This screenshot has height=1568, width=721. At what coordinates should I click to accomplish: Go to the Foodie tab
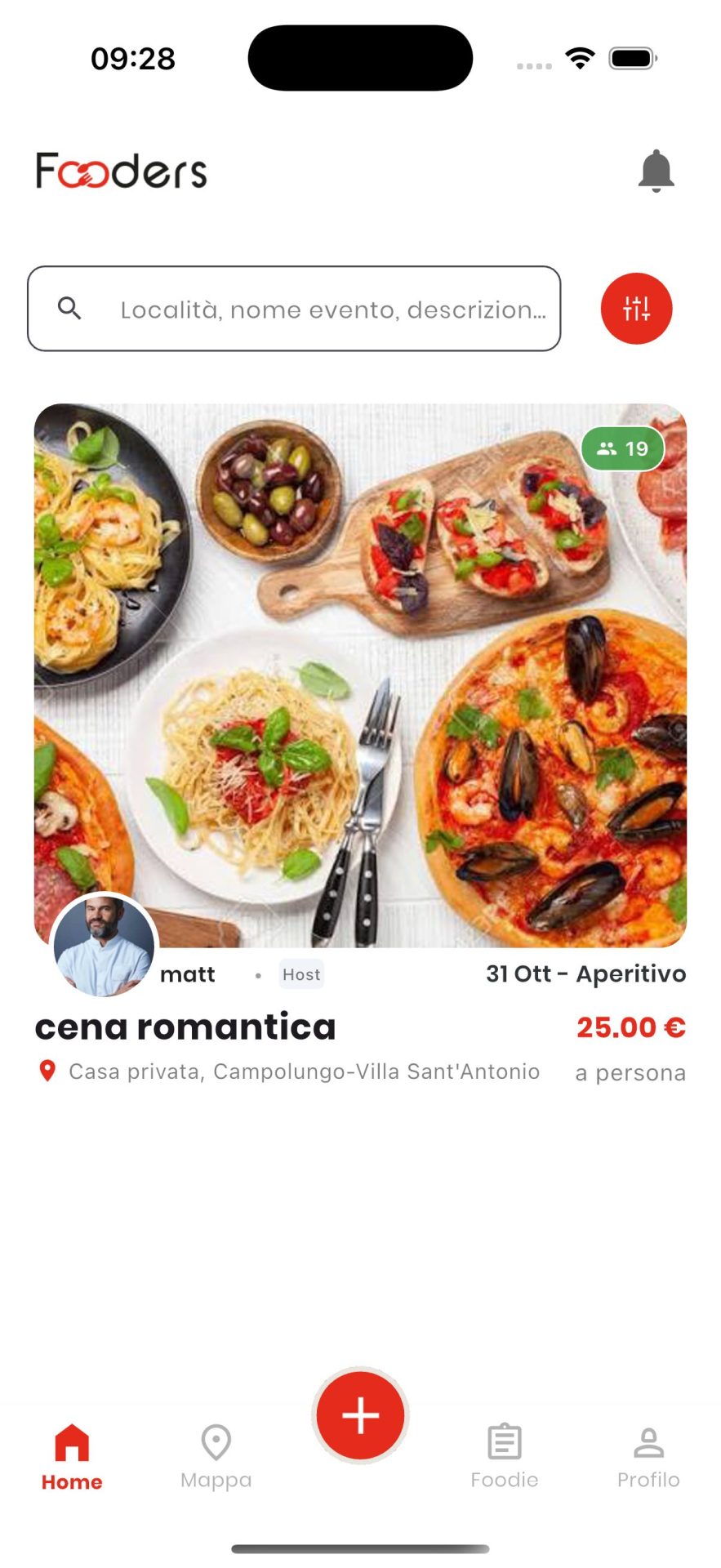pyautogui.click(x=505, y=1457)
